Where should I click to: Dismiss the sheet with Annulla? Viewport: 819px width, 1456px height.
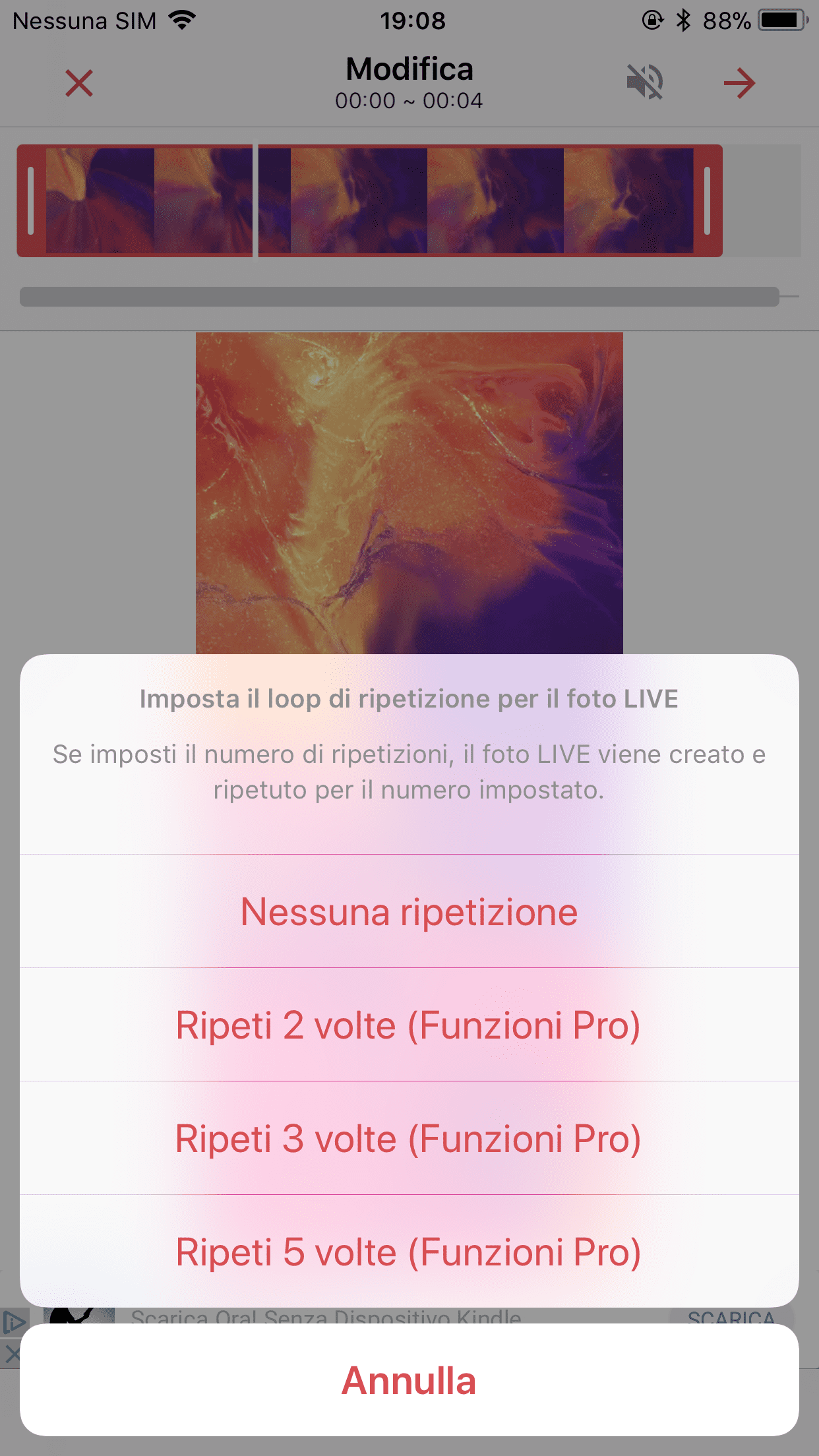pyautogui.click(x=409, y=1380)
